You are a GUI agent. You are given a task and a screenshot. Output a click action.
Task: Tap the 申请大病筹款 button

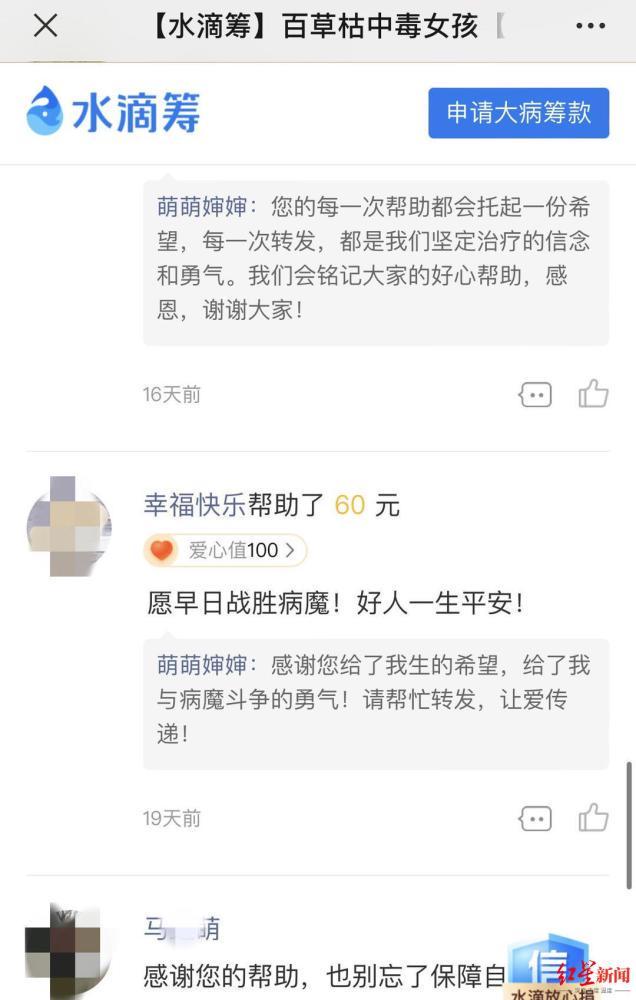518,112
